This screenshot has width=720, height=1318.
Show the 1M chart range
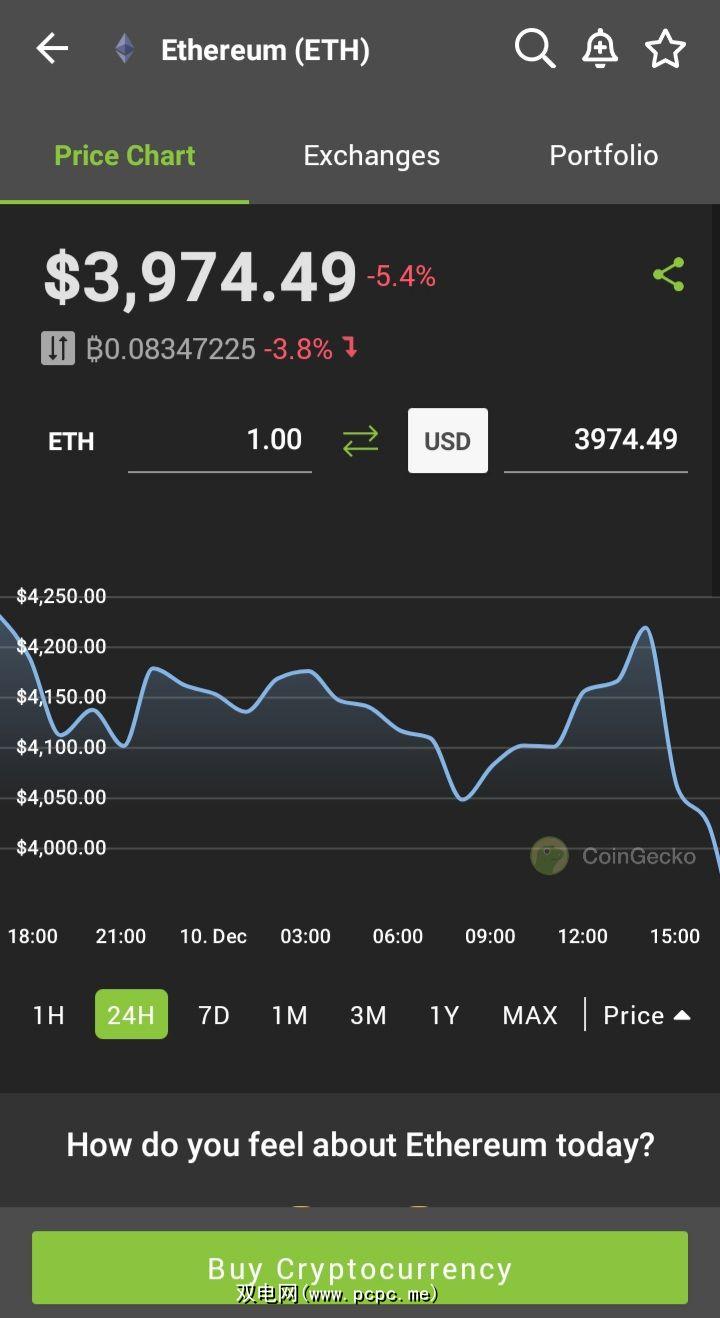[290, 1015]
